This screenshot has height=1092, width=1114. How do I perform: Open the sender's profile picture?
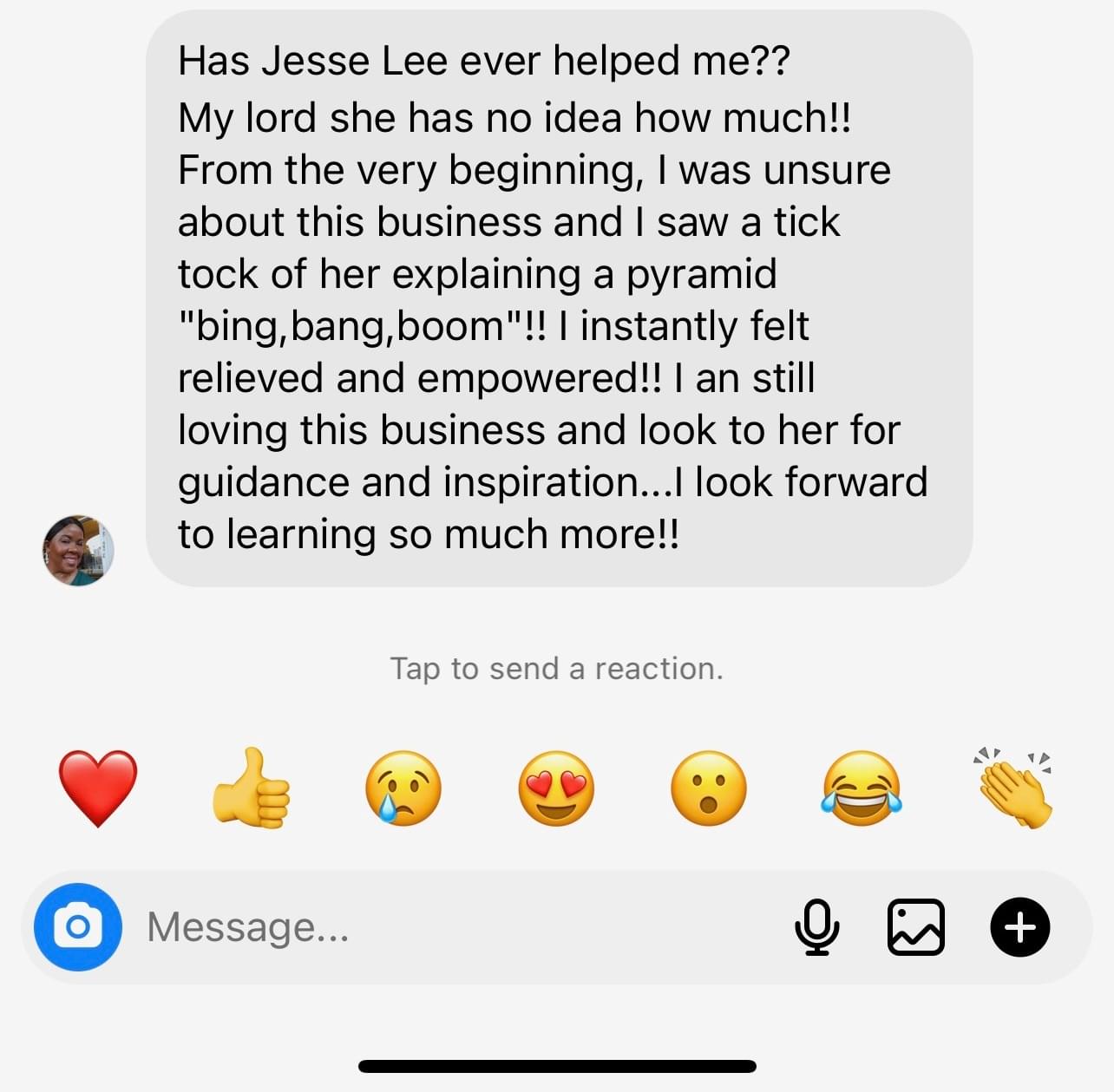pos(78,550)
